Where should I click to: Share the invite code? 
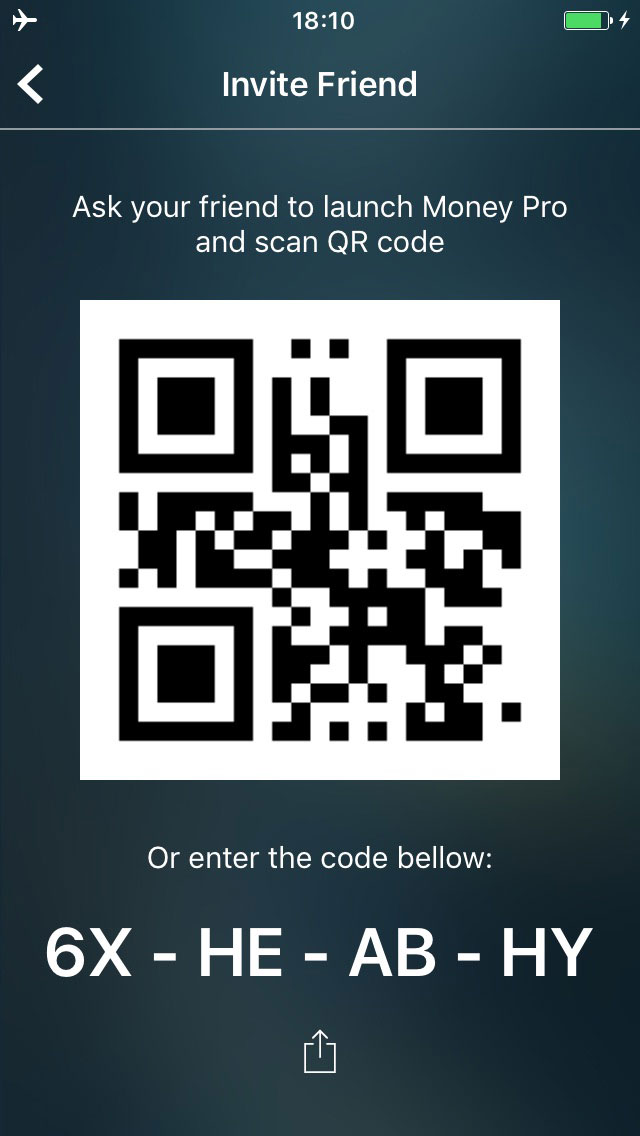[320, 1053]
